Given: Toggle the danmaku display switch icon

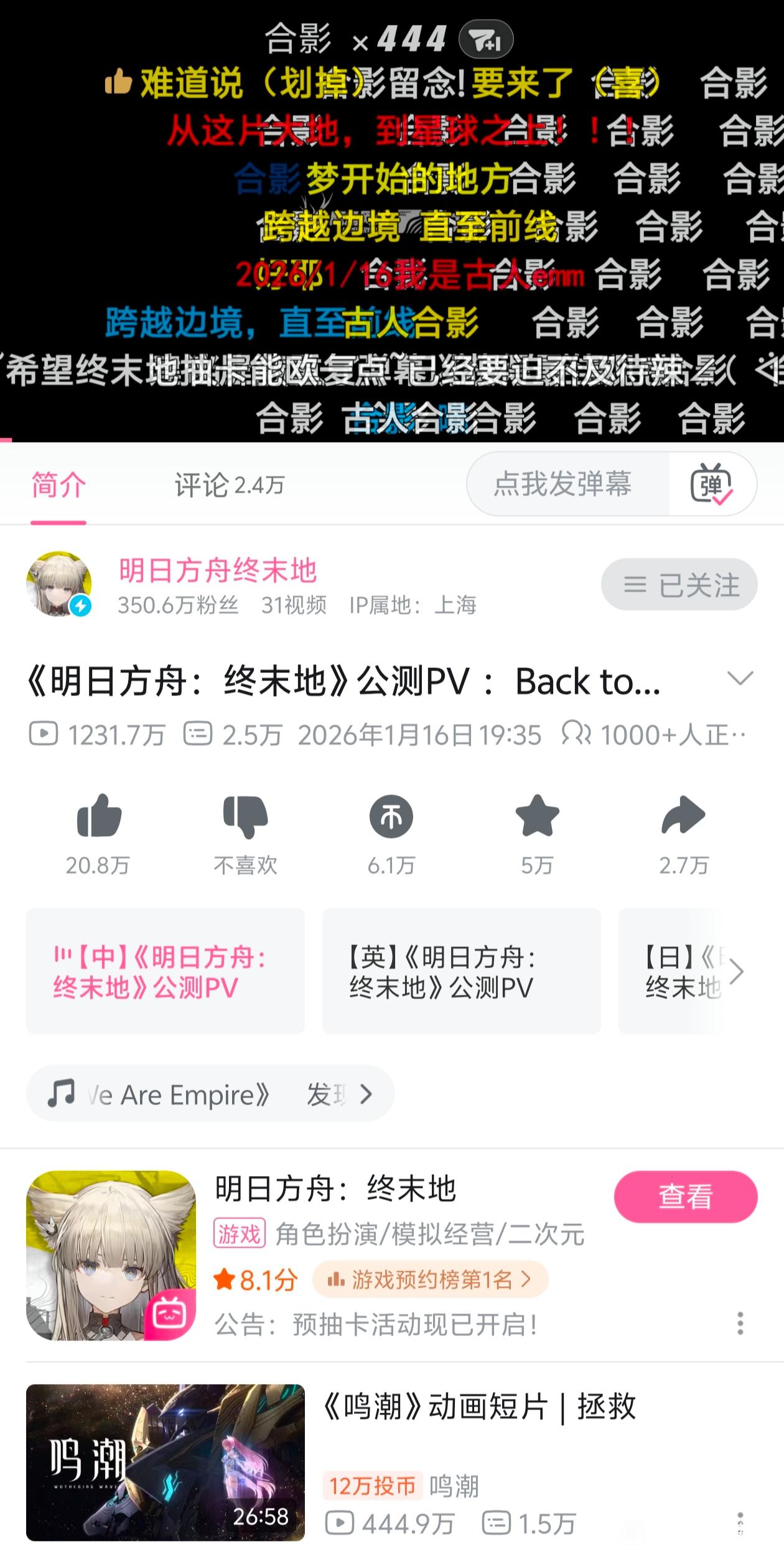Looking at the screenshot, I should coord(711,484).
